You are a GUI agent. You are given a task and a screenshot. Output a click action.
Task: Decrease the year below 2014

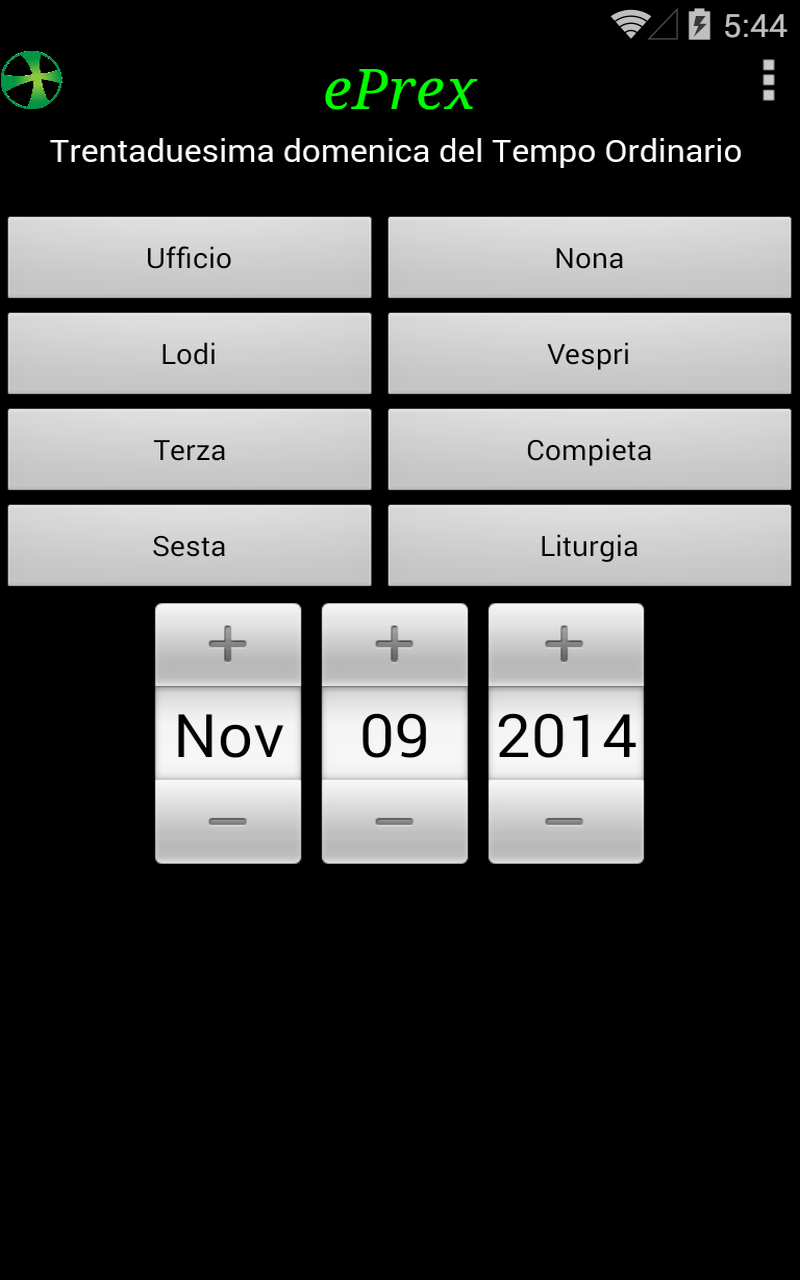coord(566,822)
